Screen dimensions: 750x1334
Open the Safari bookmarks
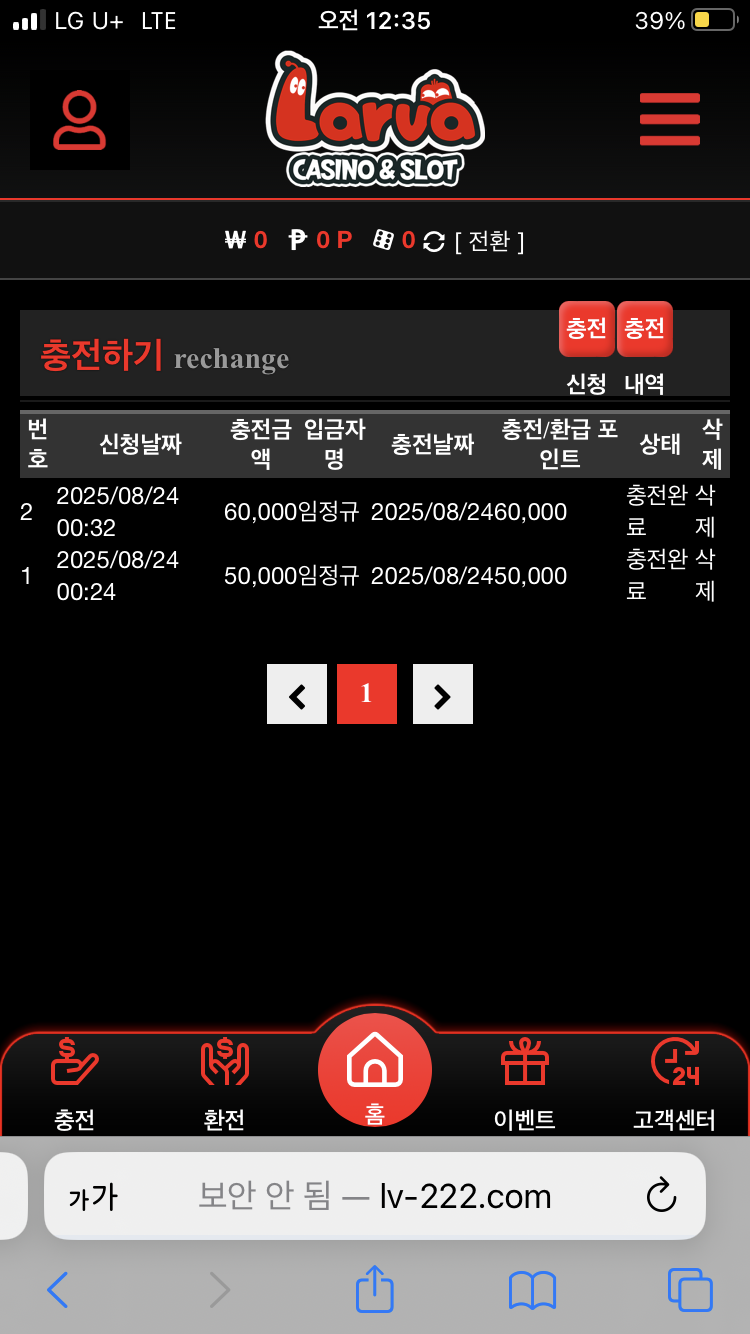(x=532, y=1290)
